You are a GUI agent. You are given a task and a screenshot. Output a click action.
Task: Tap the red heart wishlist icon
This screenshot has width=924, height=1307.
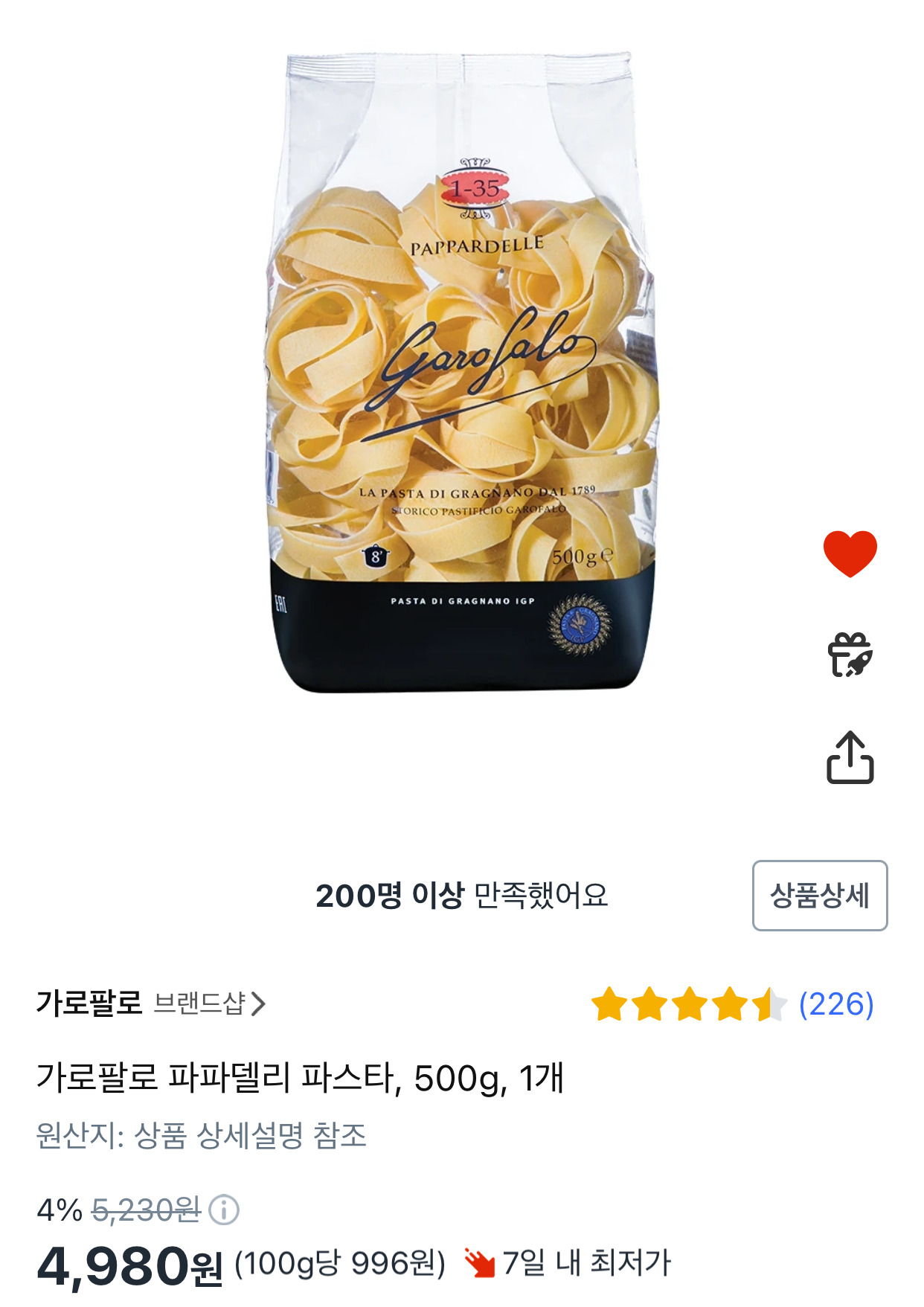pos(850,554)
